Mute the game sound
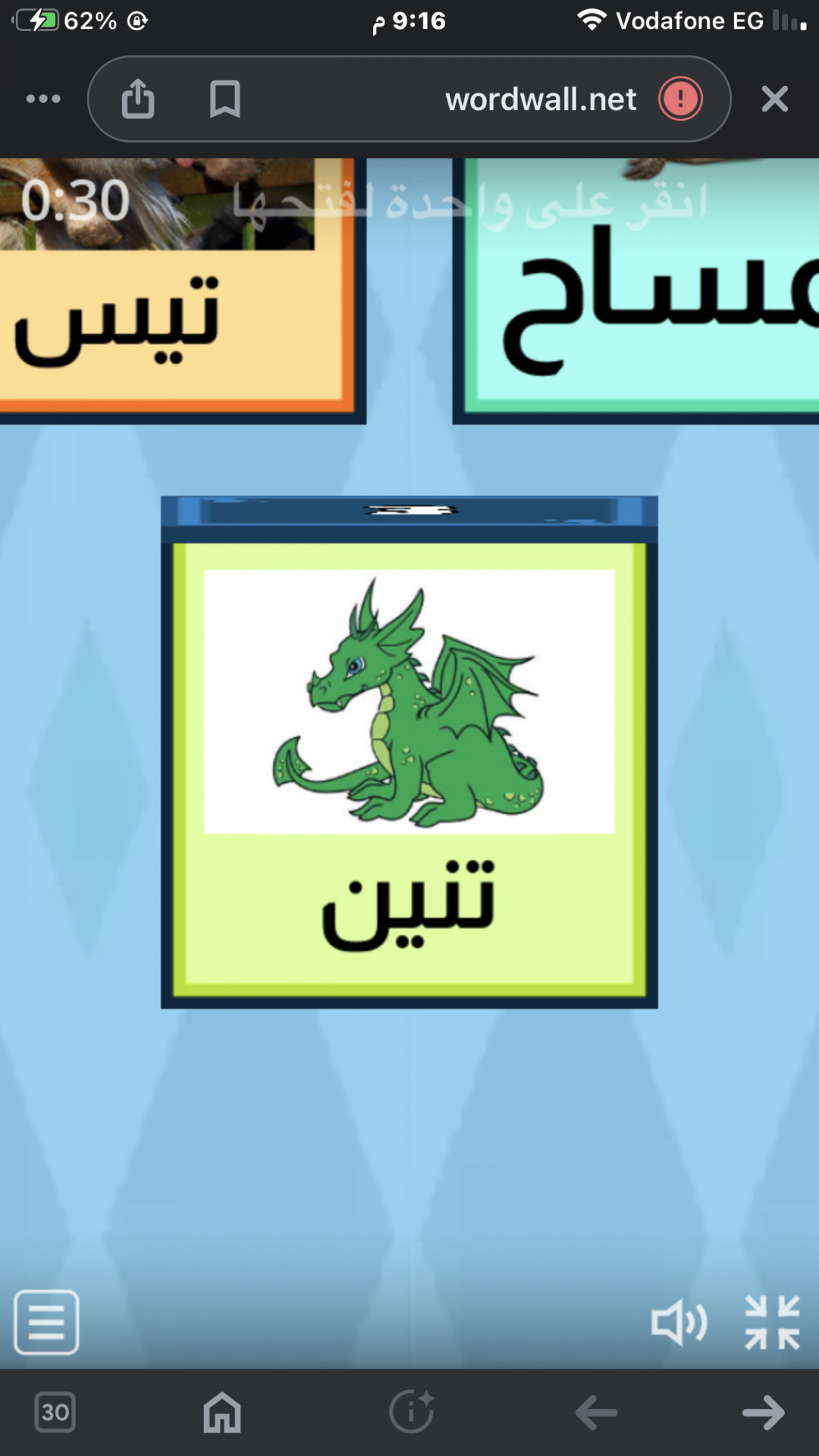 (x=679, y=1323)
